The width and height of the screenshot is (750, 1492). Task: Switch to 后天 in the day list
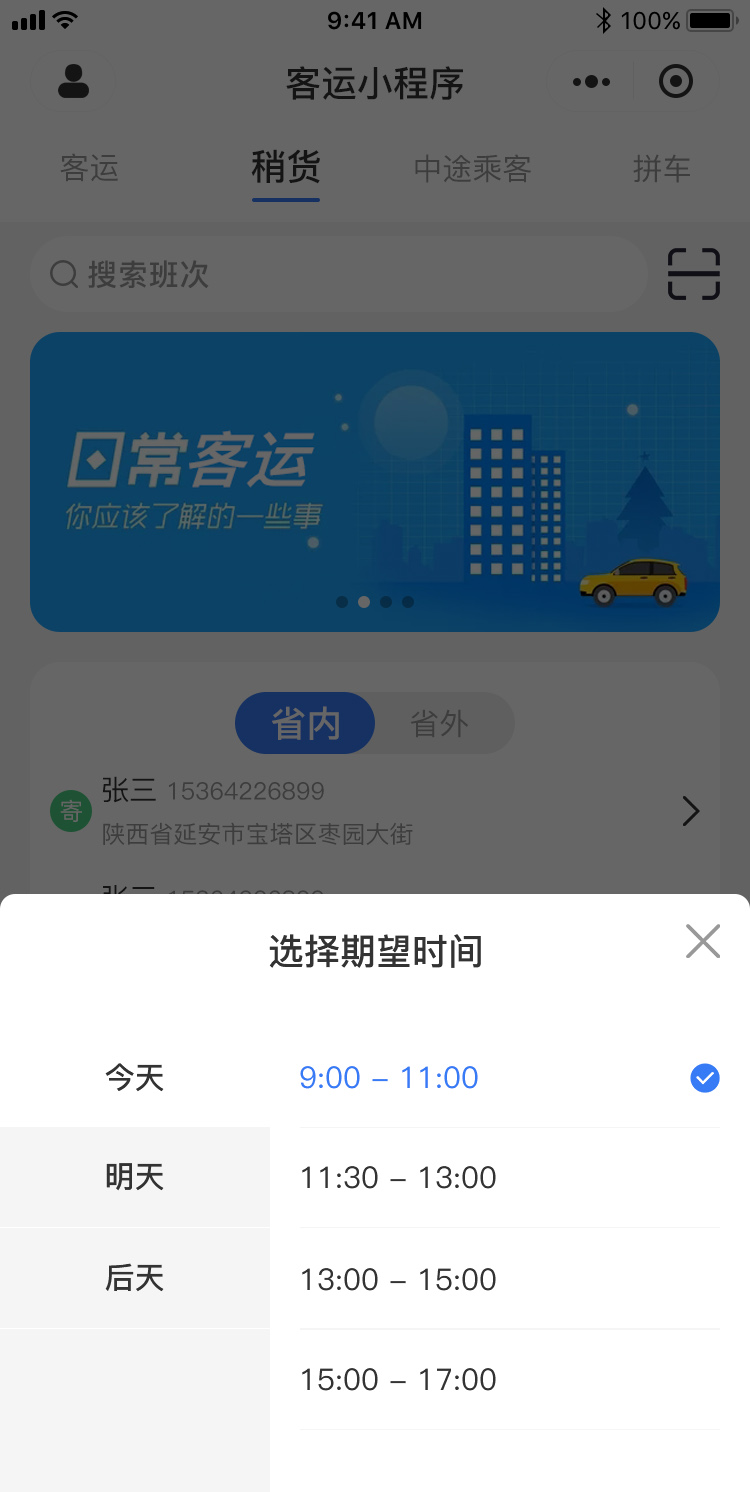coord(134,1278)
